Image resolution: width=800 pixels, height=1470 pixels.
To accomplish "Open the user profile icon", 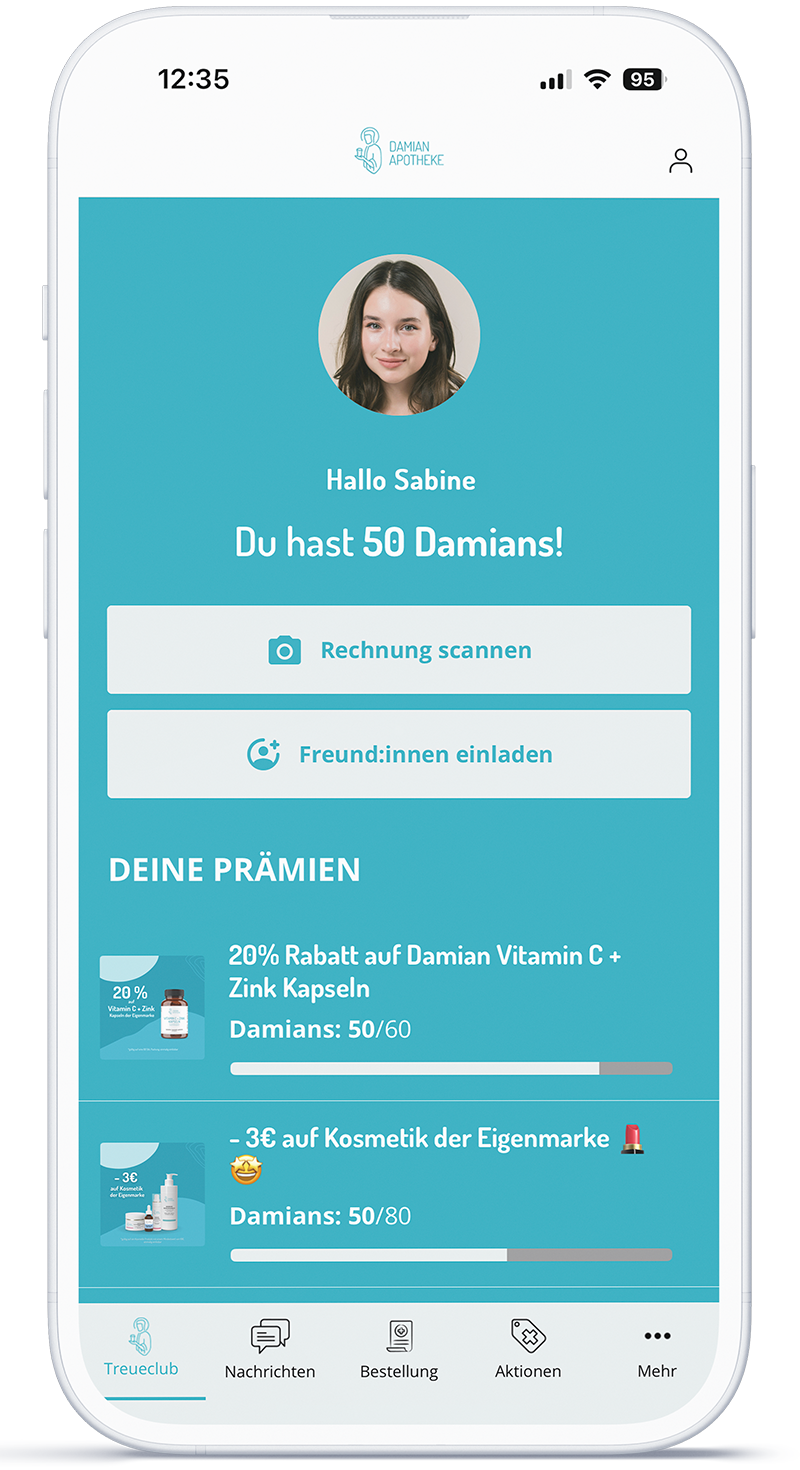I will [x=681, y=161].
